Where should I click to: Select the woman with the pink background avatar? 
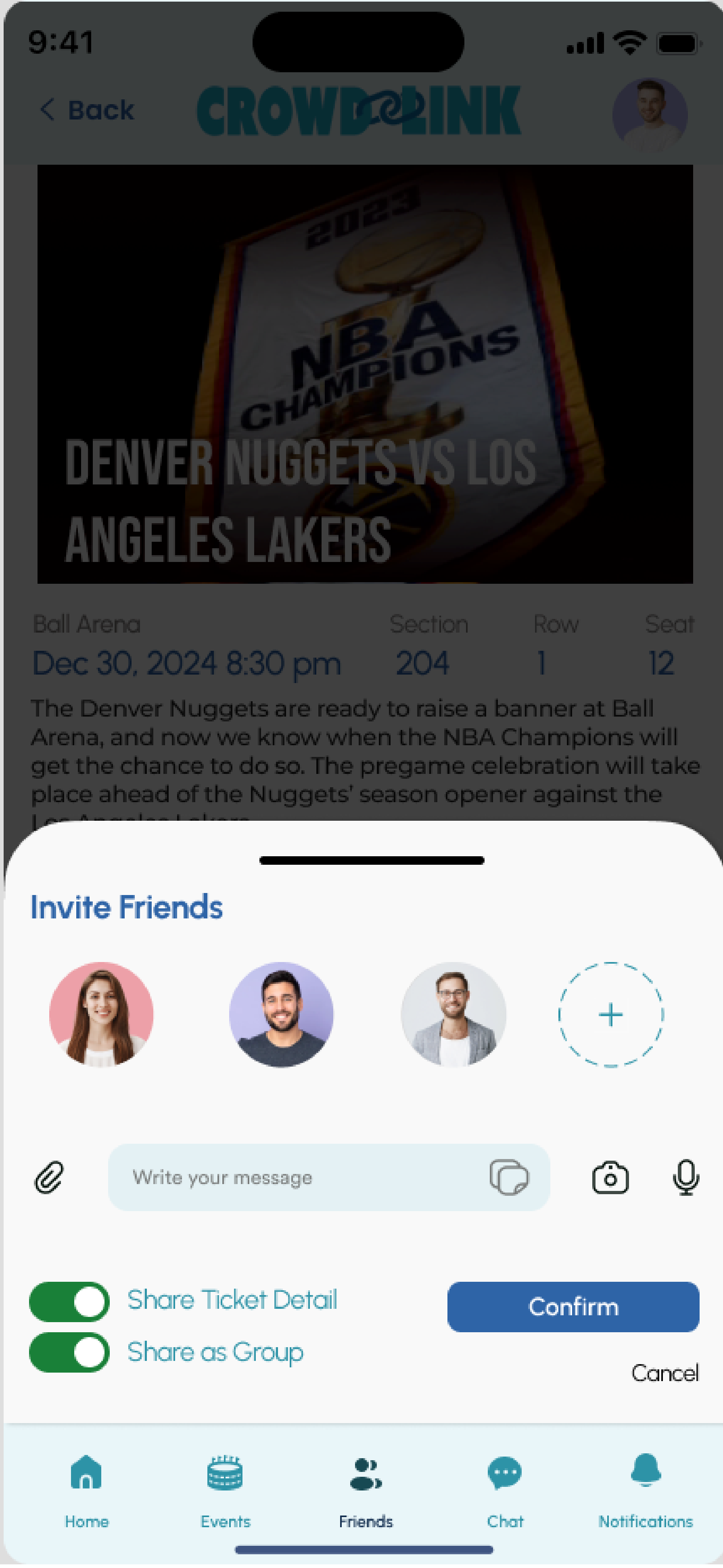tap(101, 1015)
